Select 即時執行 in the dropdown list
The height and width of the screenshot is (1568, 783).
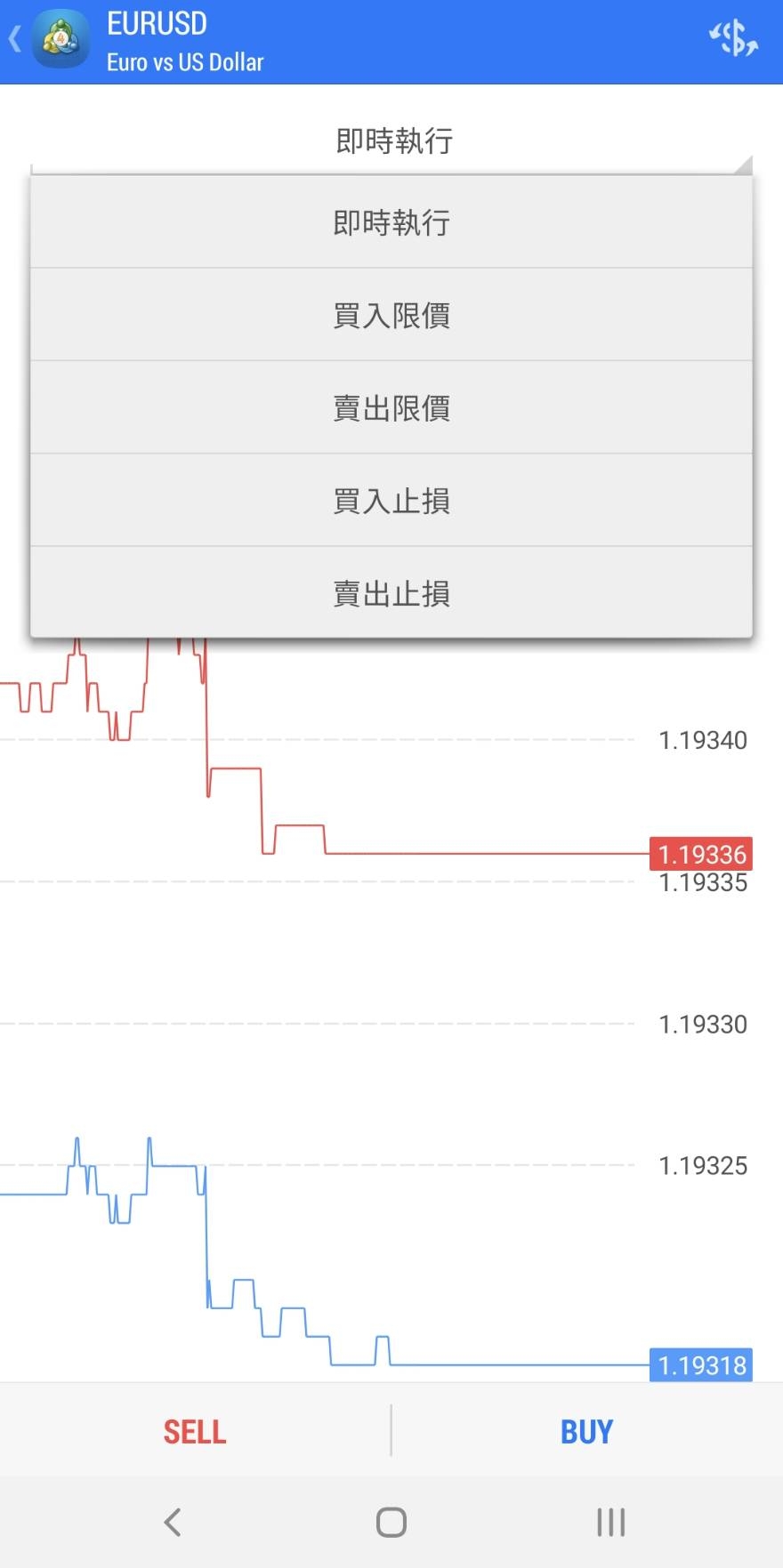coord(391,222)
